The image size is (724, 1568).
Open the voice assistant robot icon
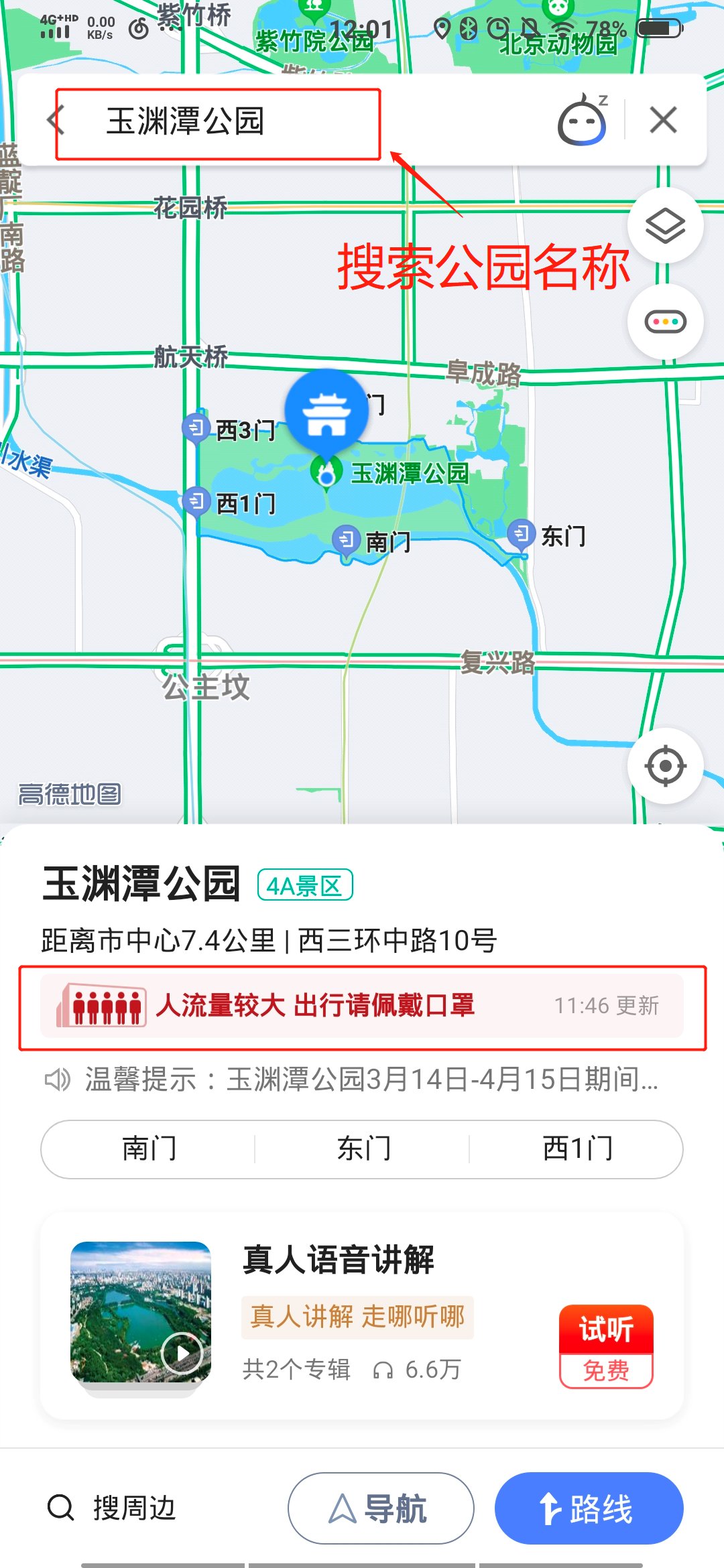pyautogui.click(x=581, y=121)
